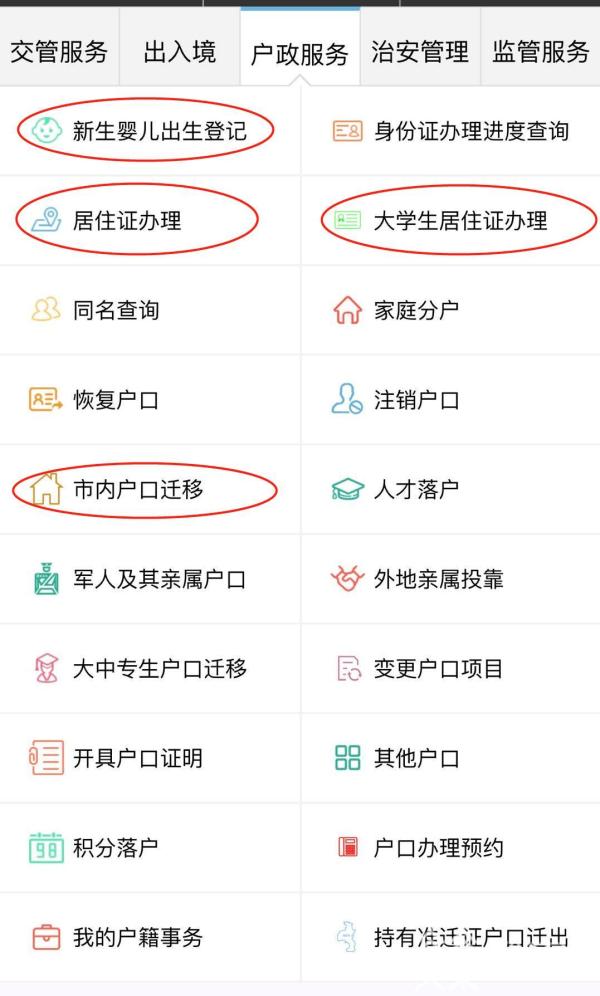The height and width of the screenshot is (996, 600).
Task: Open 新生婴儿出生登记
Action: [x=158, y=130]
